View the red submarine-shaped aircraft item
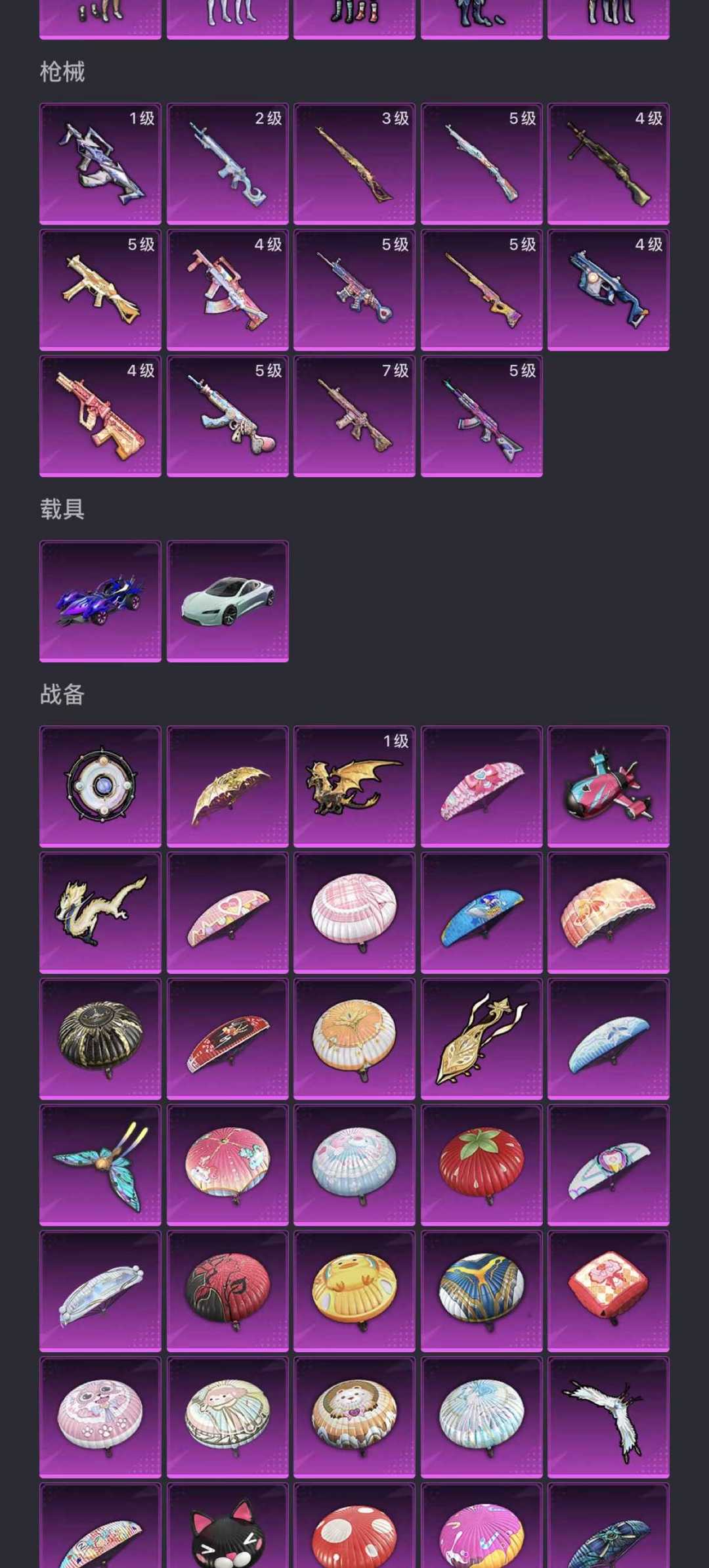Screen dimensions: 709x1568 tap(609, 786)
